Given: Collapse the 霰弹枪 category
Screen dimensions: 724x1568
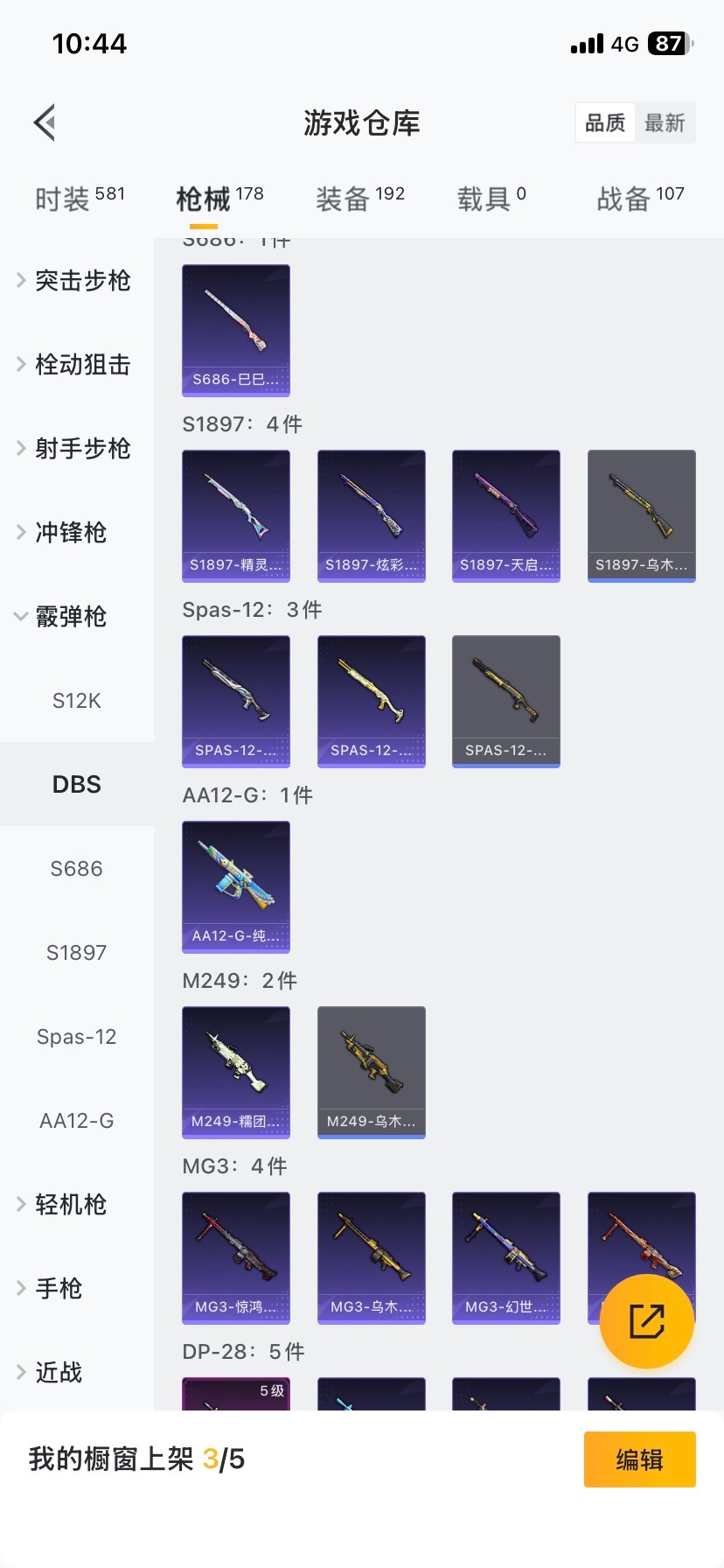Looking at the screenshot, I should pos(70,616).
